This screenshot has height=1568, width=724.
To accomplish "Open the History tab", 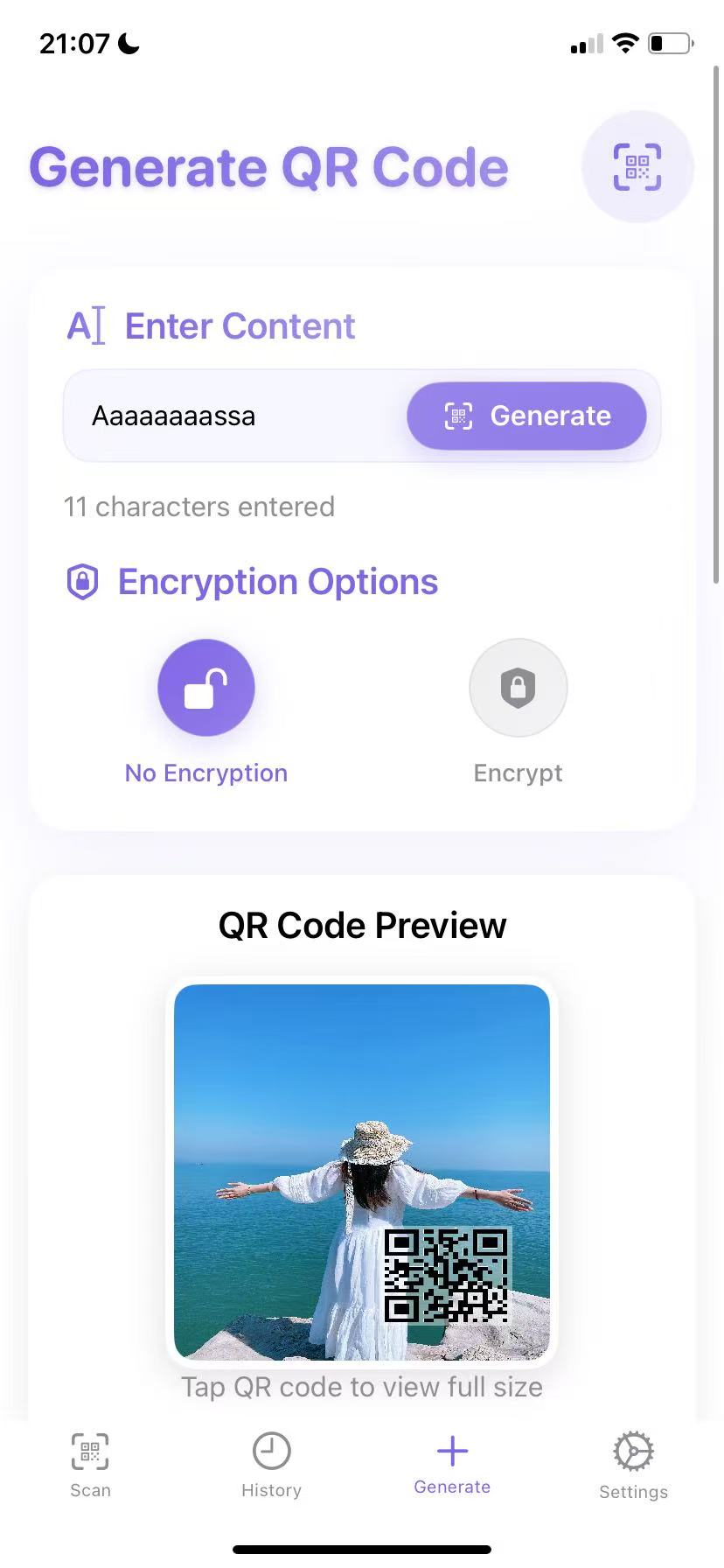I will click(271, 1465).
